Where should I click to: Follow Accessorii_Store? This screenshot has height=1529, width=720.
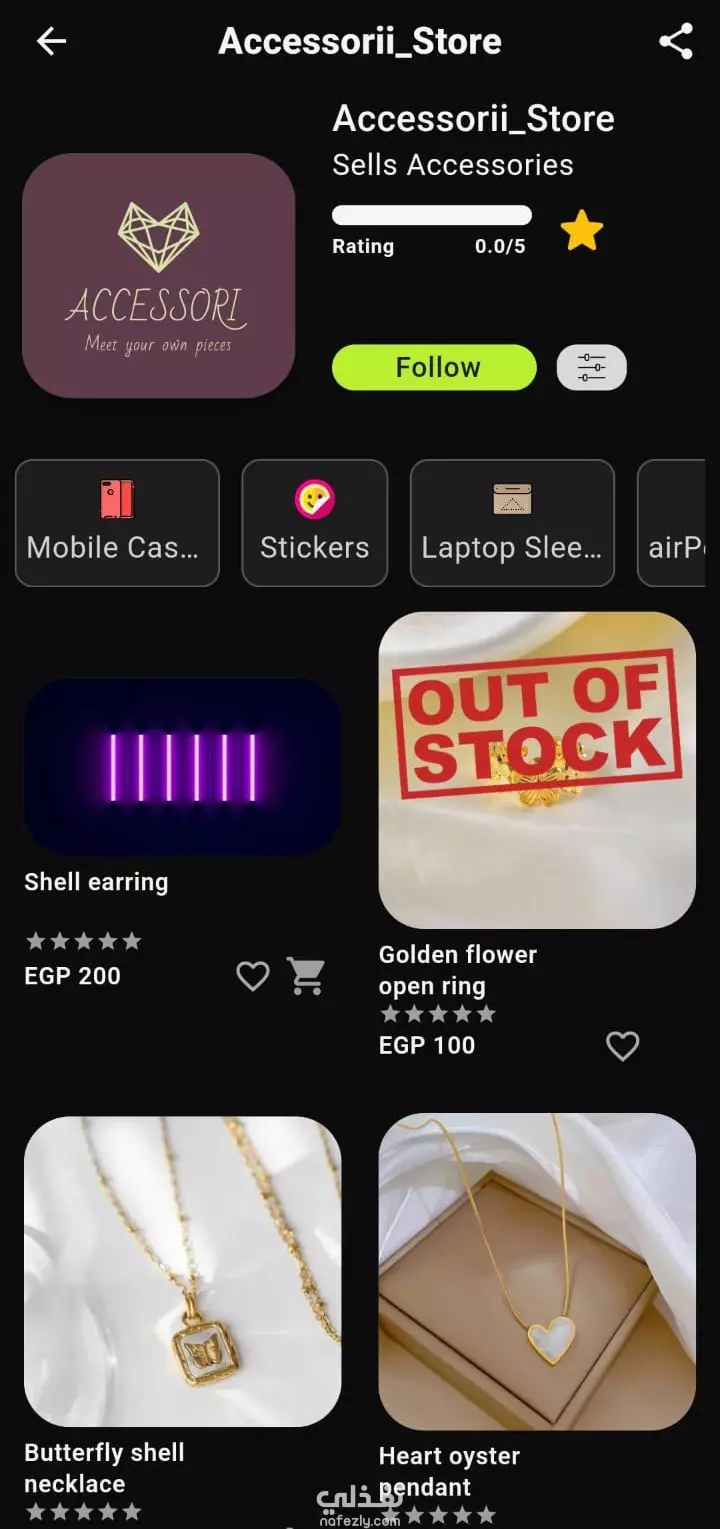pos(434,367)
